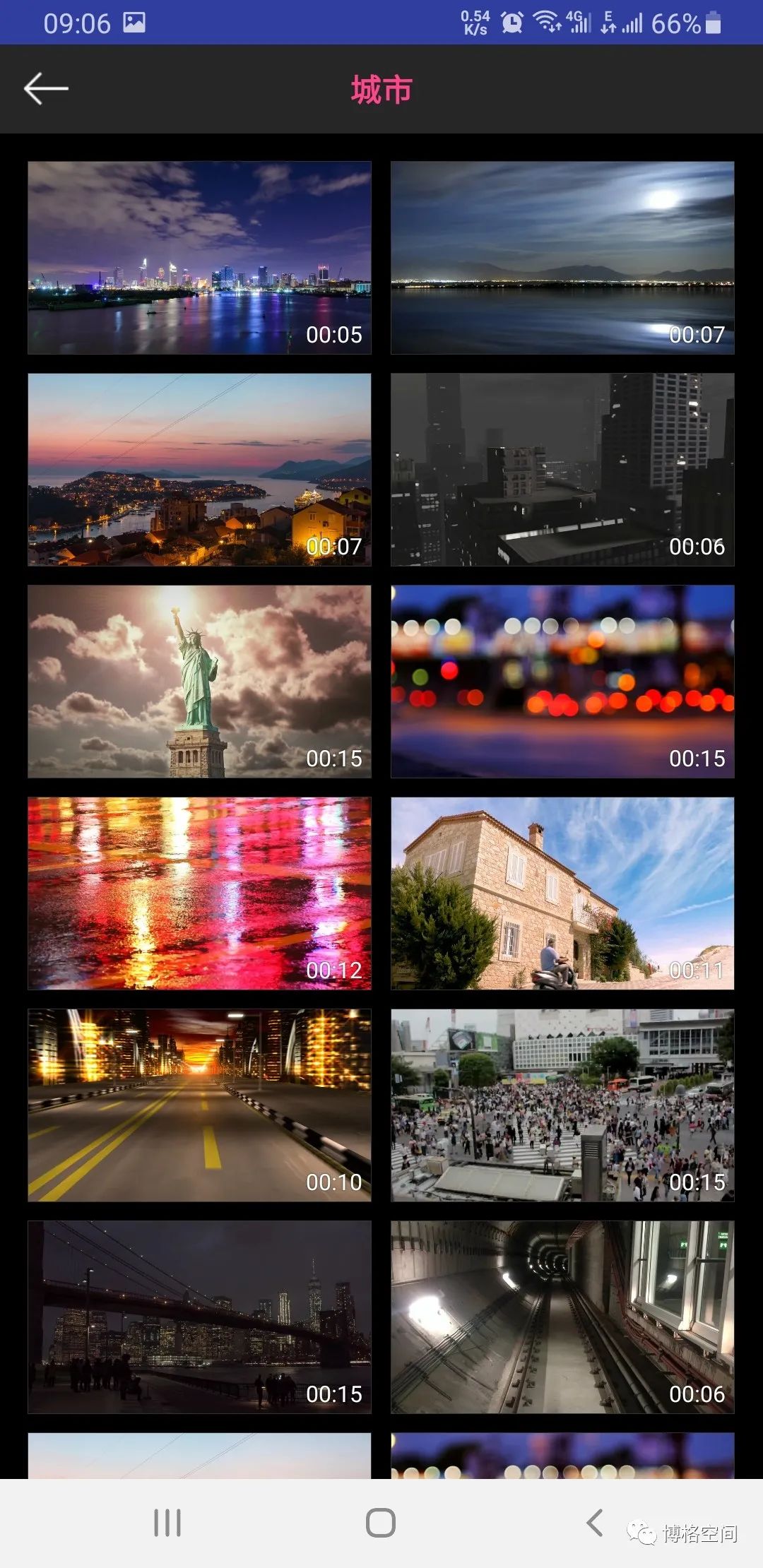Image resolution: width=763 pixels, height=1568 pixels.
Task: Open the colorful night skyline video
Action: click(199, 258)
